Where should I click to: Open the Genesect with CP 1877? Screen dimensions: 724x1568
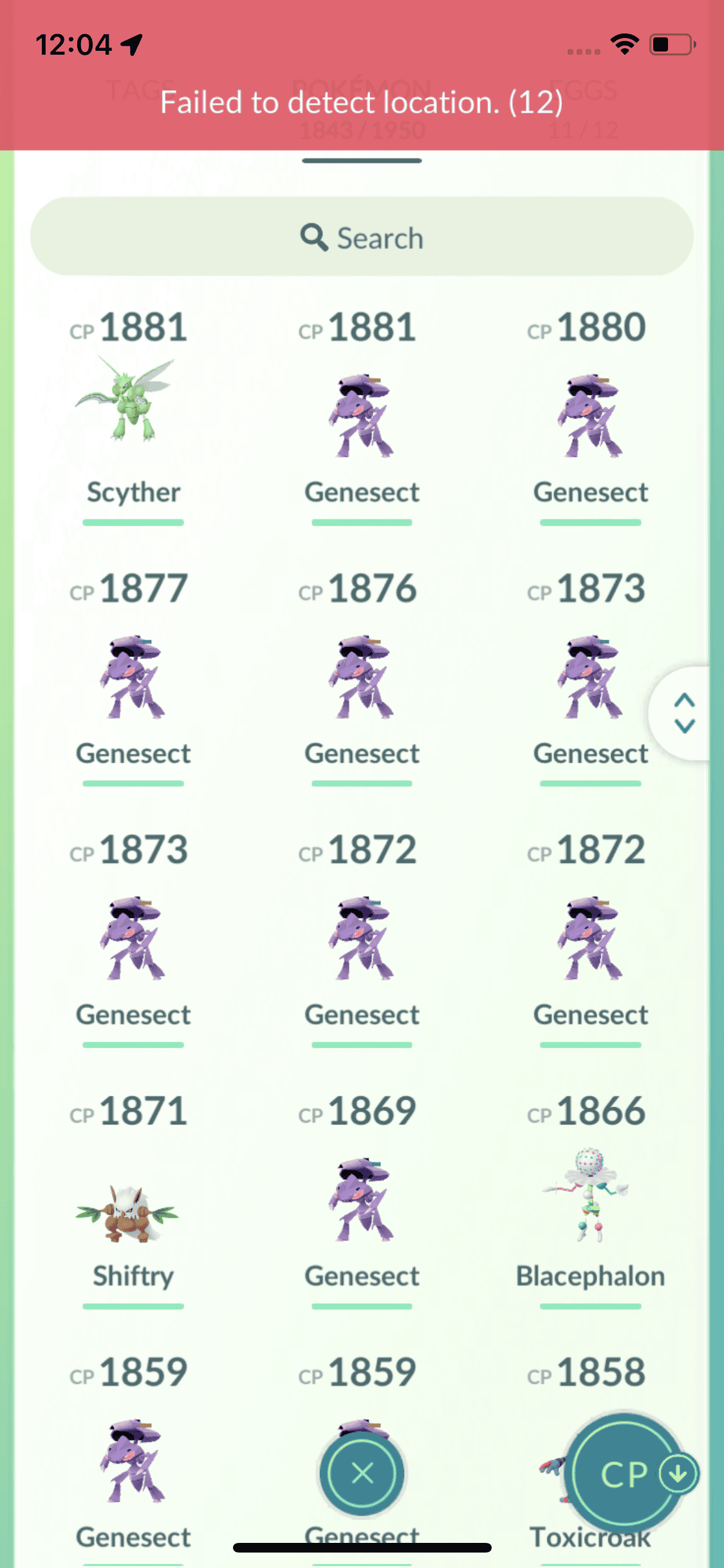click(133, 676)
